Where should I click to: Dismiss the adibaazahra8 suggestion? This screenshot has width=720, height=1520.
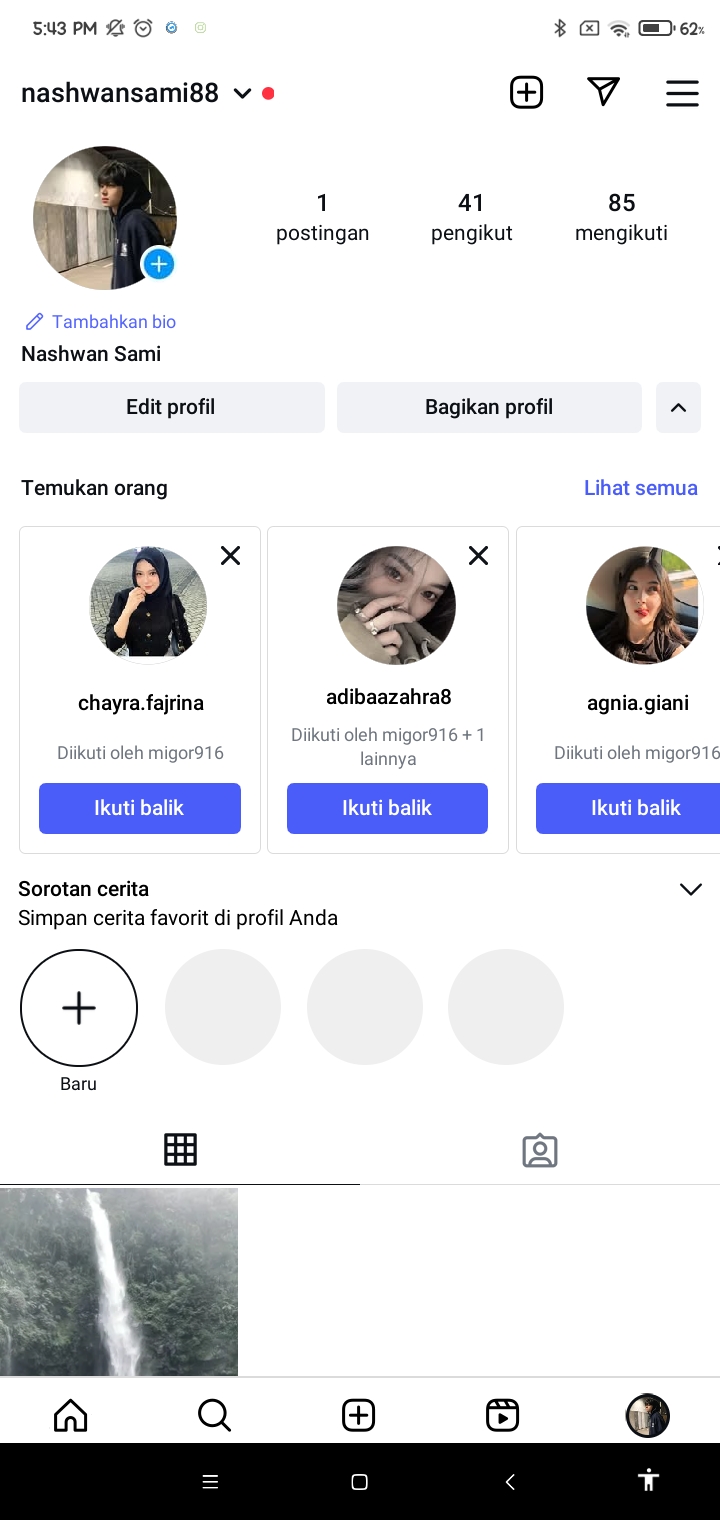pos(479,556)
